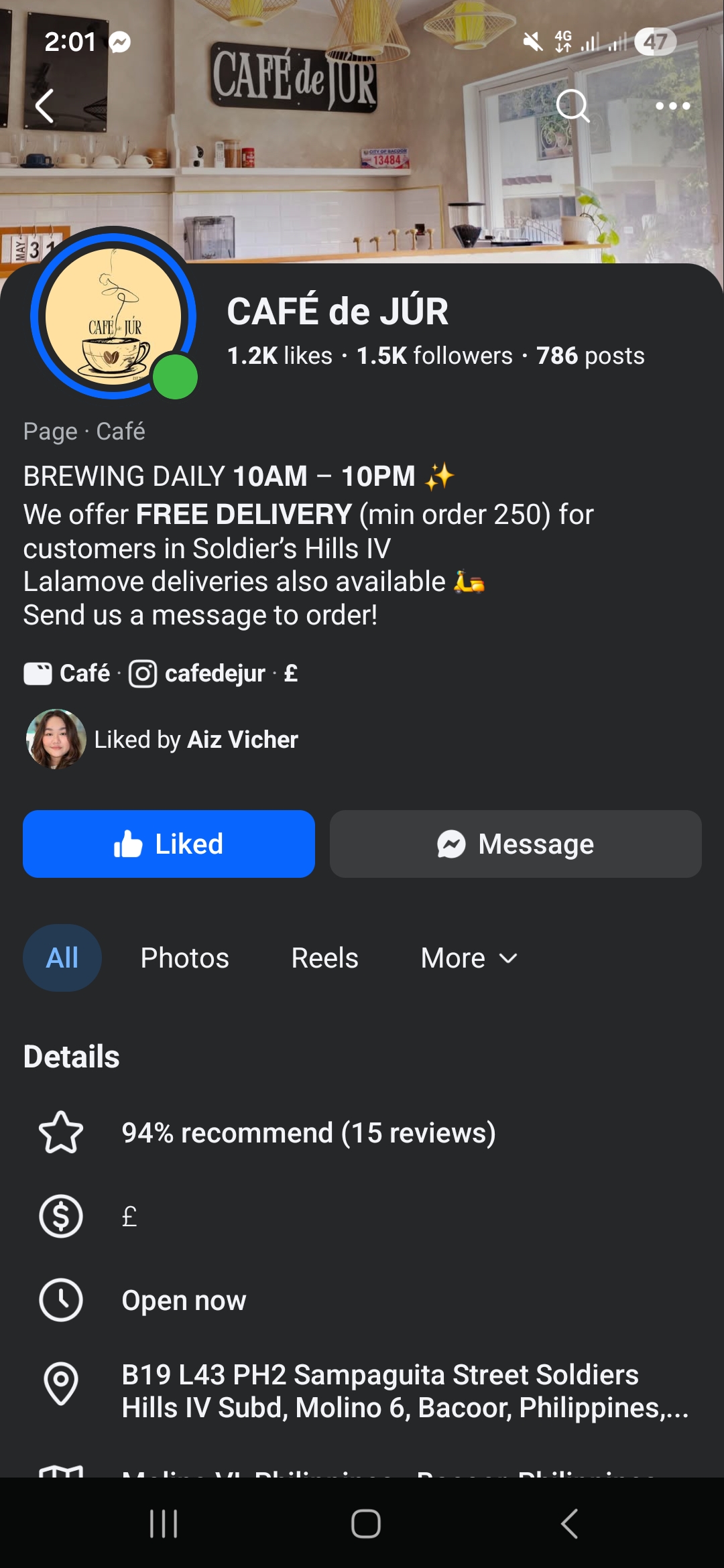Screen dimensions: 724x1568
Task: View Aiz Vicher's profile
Action: coord(243,740)
